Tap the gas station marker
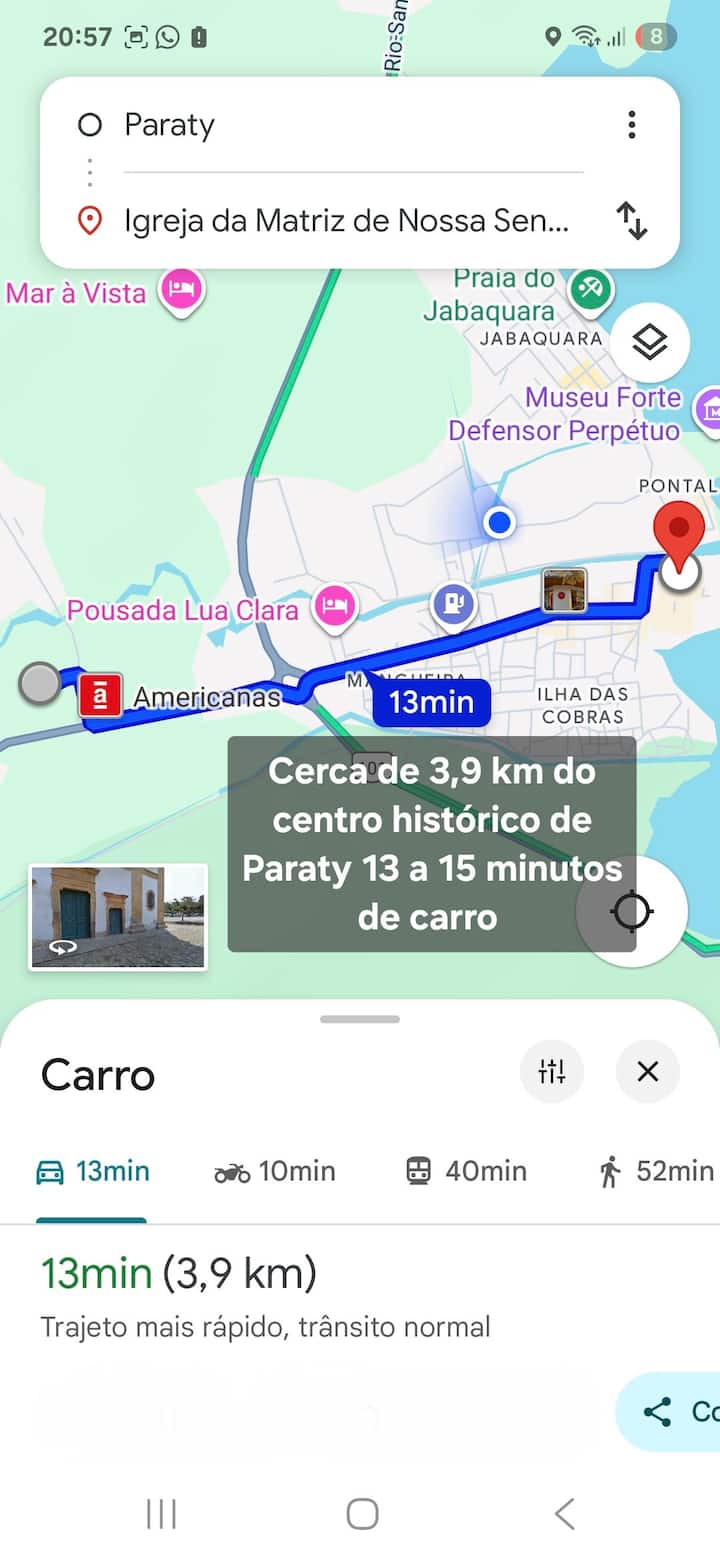The image size is (720, 1560). (x=455, y=603)
